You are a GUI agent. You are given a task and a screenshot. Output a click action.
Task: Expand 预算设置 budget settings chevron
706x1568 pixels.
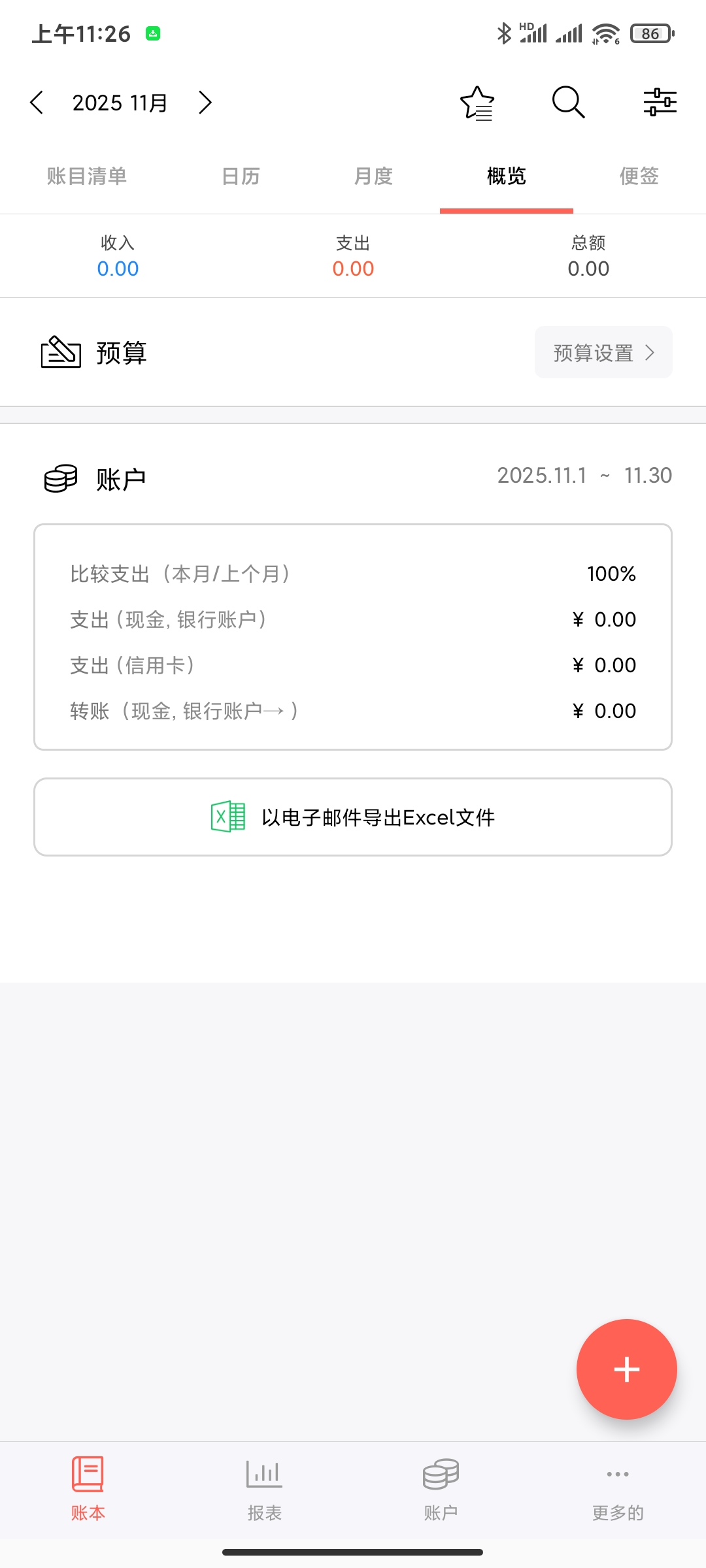pyautogui.click(x=650, y=352)
